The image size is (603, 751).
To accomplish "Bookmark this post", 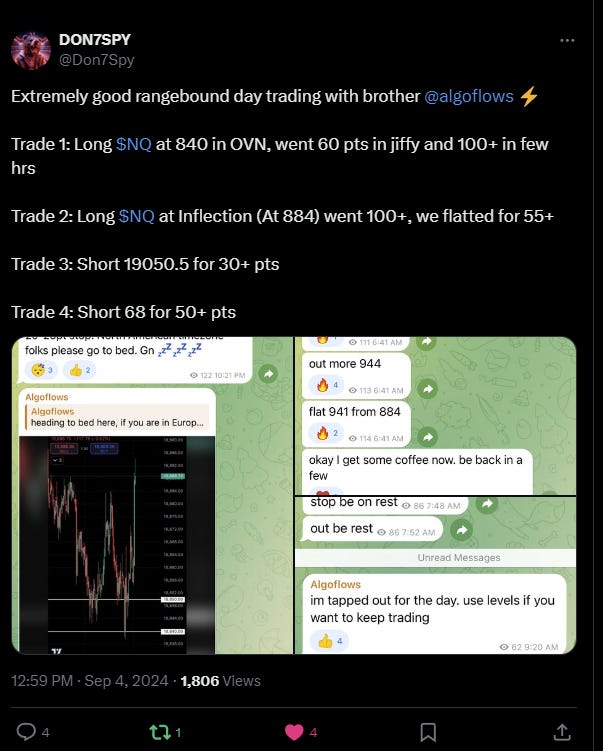I will (x=428, y=732).
